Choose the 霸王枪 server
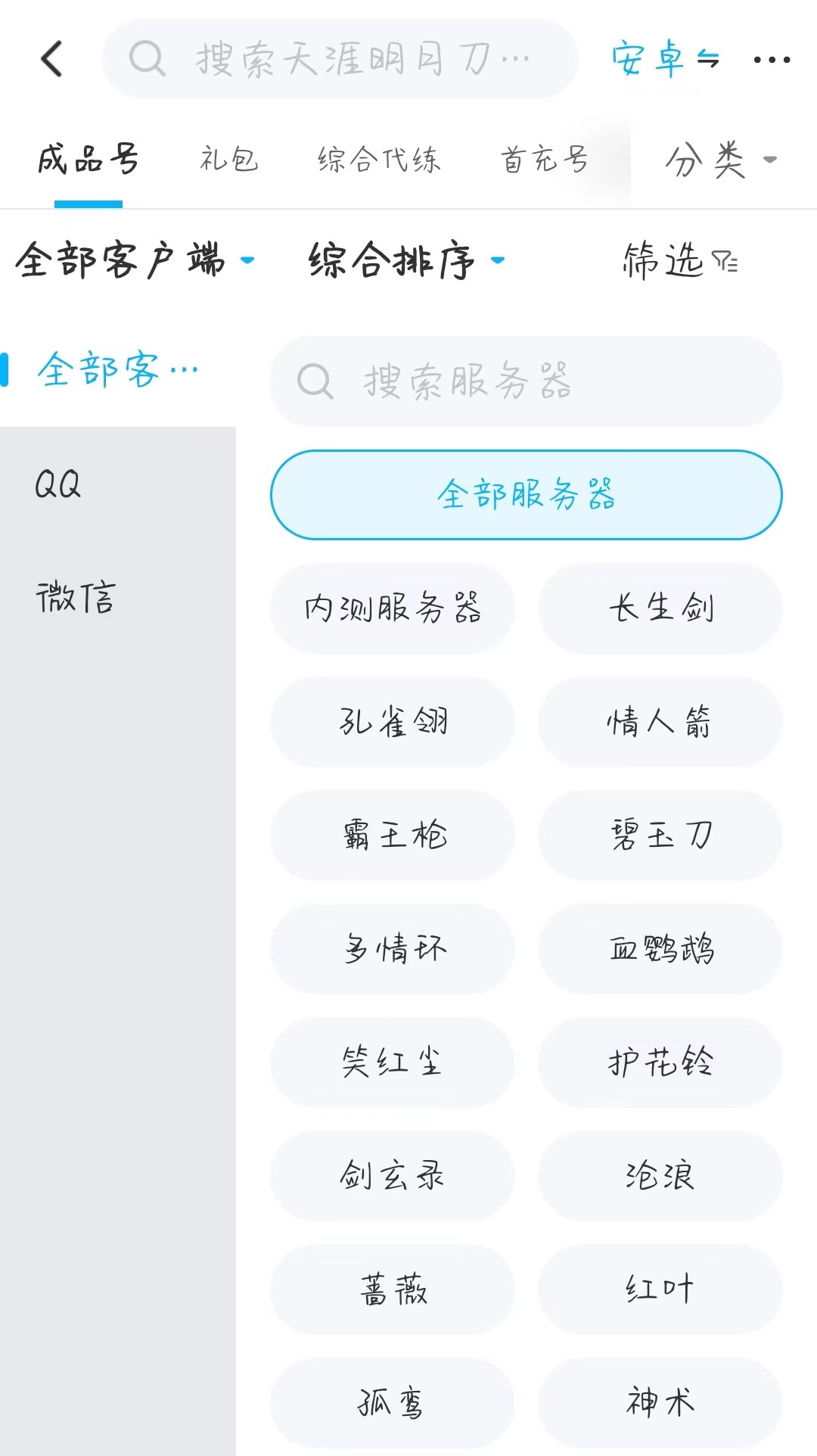 tap(393, 835)
